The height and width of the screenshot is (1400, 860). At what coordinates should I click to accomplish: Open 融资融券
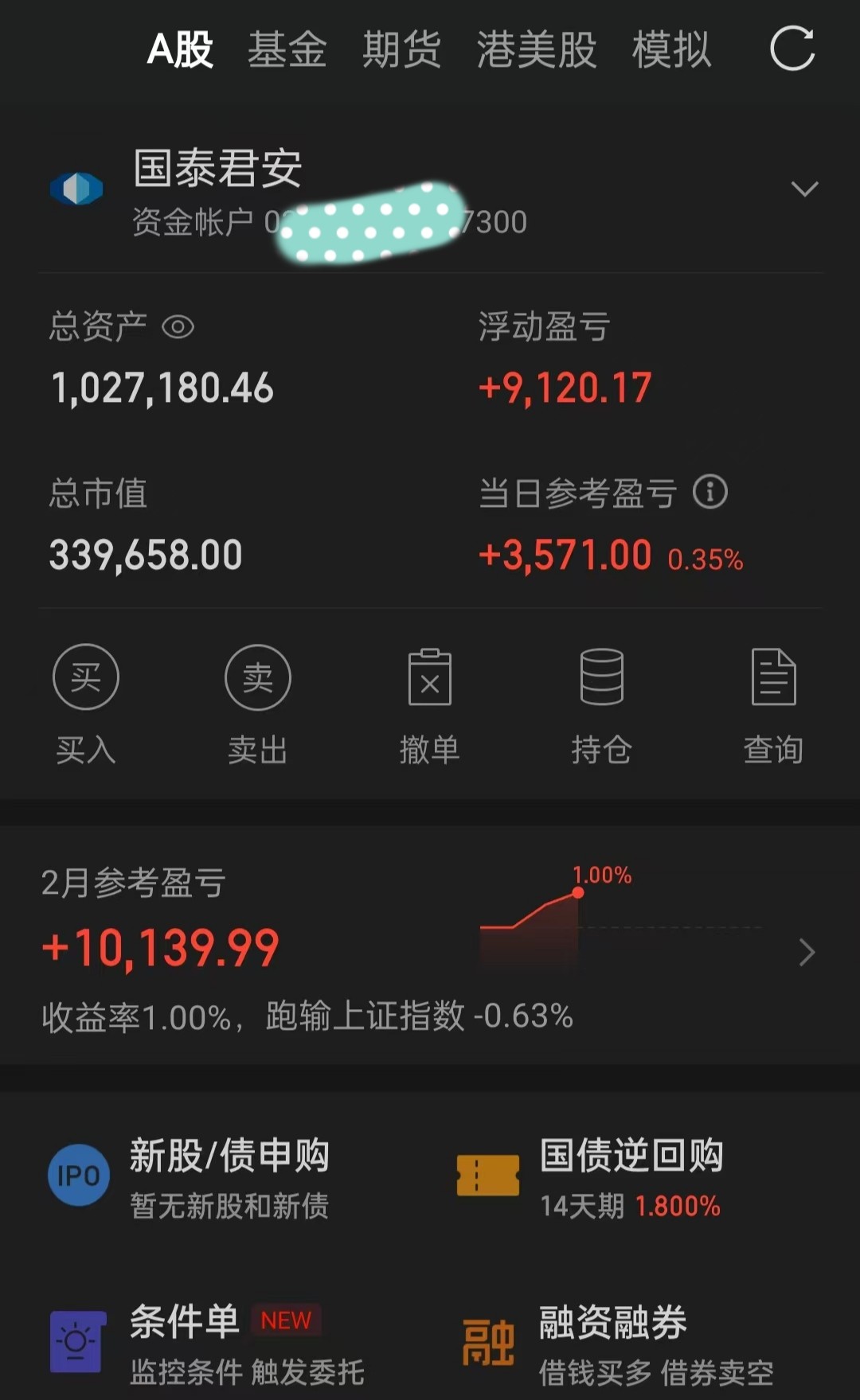pos(618,1344)
